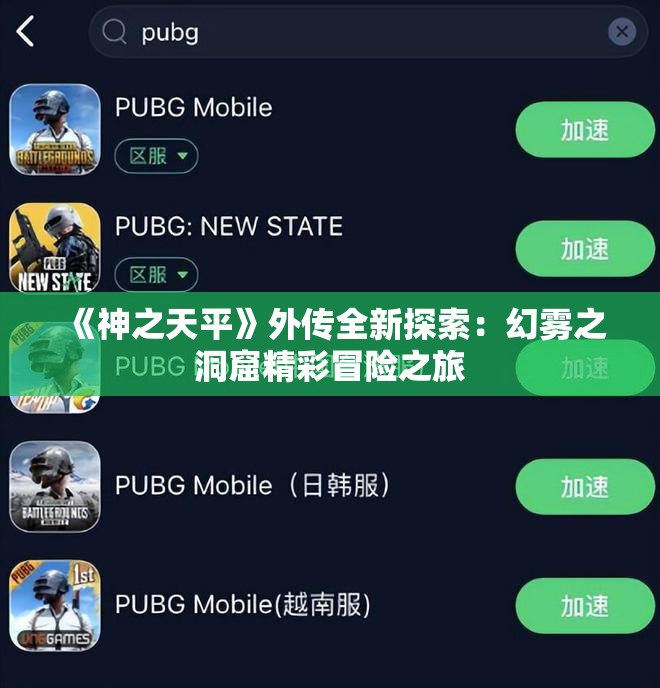Tap 加速 for PUBG: NEW STATE
The width and height of the screenshot is (660, 688).
[585, 249]
